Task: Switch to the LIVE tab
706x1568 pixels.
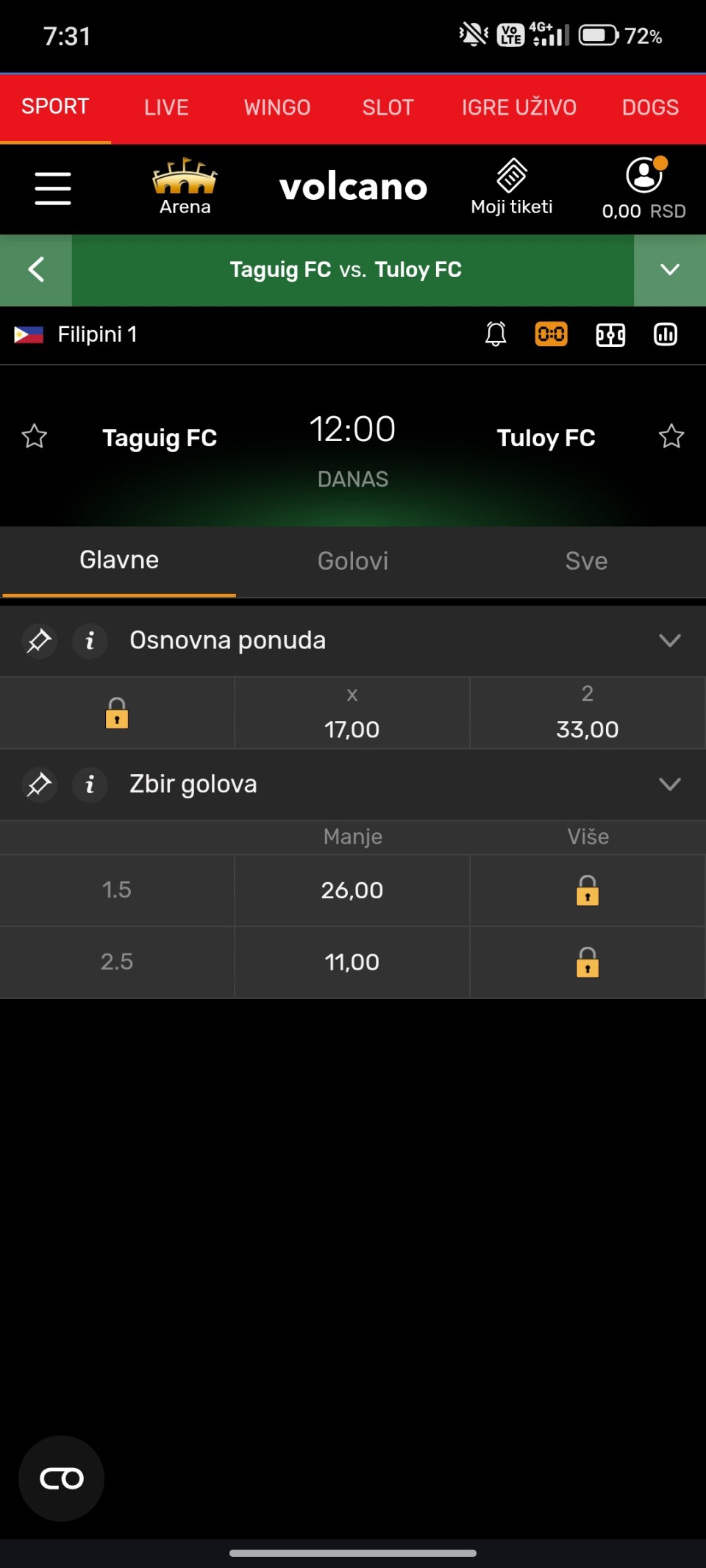Action: [x=166, y=107]
